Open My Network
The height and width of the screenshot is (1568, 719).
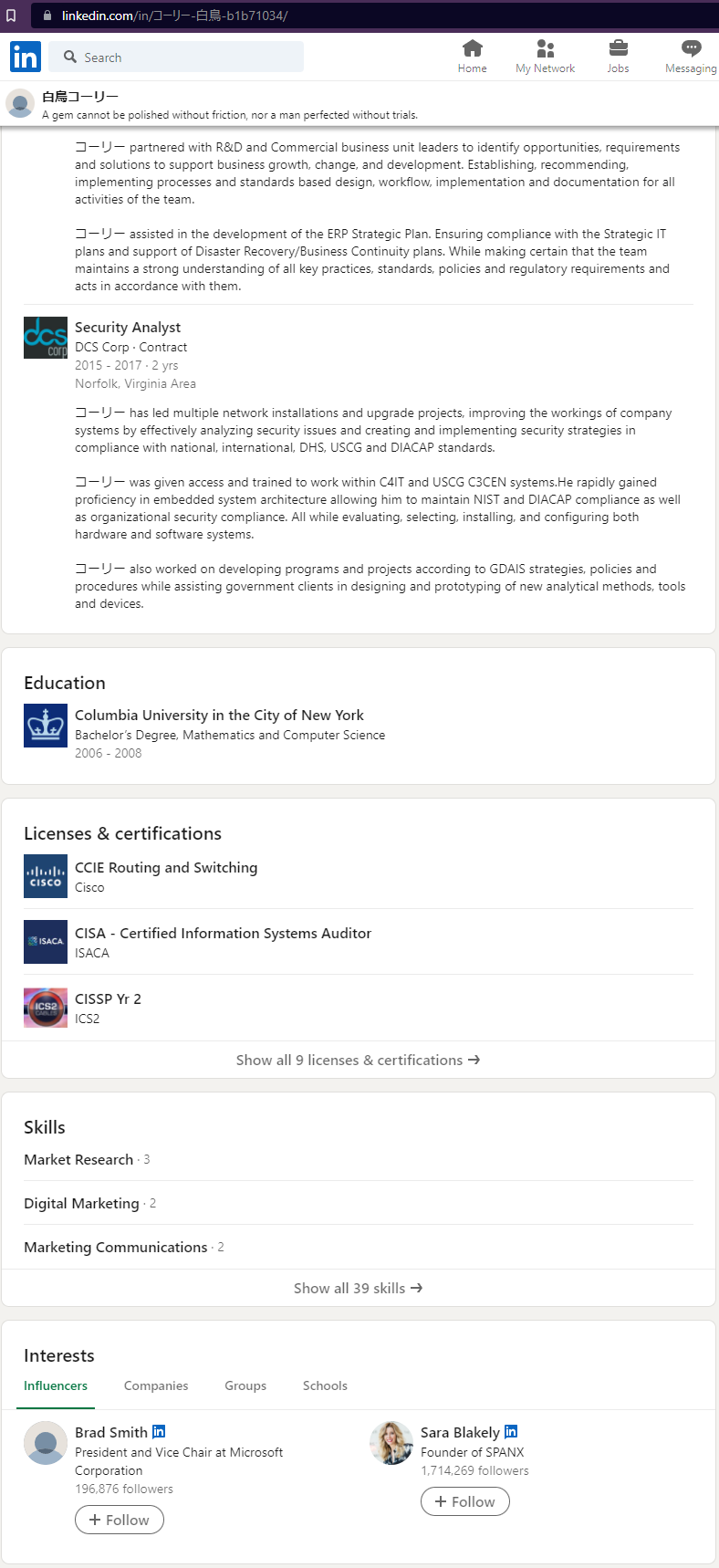point(545,57)
